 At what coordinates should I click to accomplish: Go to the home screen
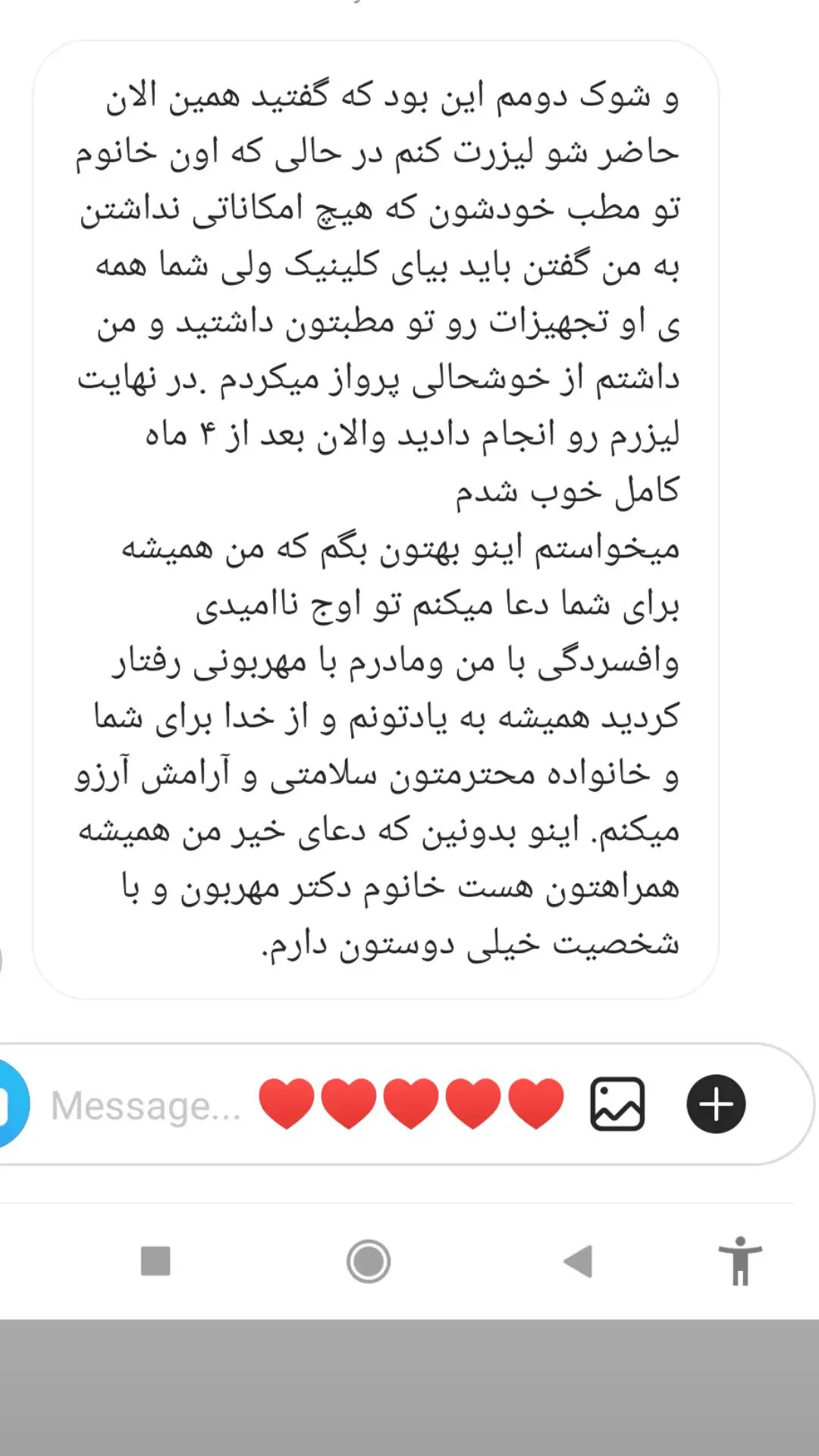pyautogui.click(x=369, y=1262)
